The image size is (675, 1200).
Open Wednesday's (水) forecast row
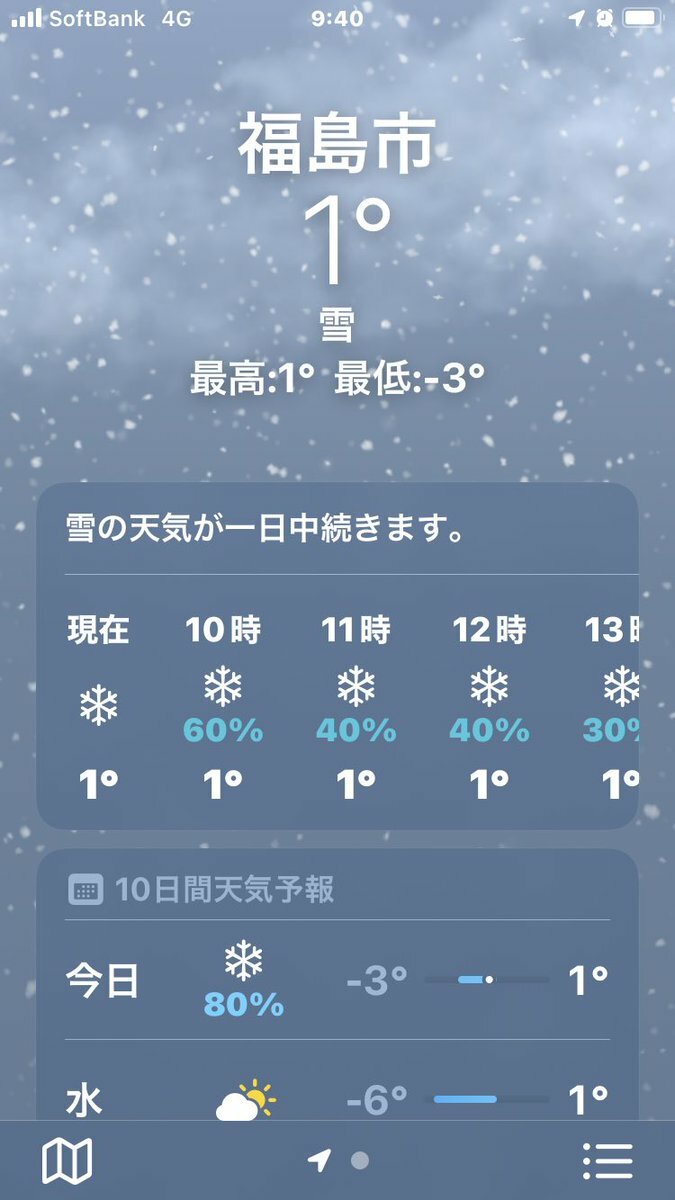click(337, 1098)
